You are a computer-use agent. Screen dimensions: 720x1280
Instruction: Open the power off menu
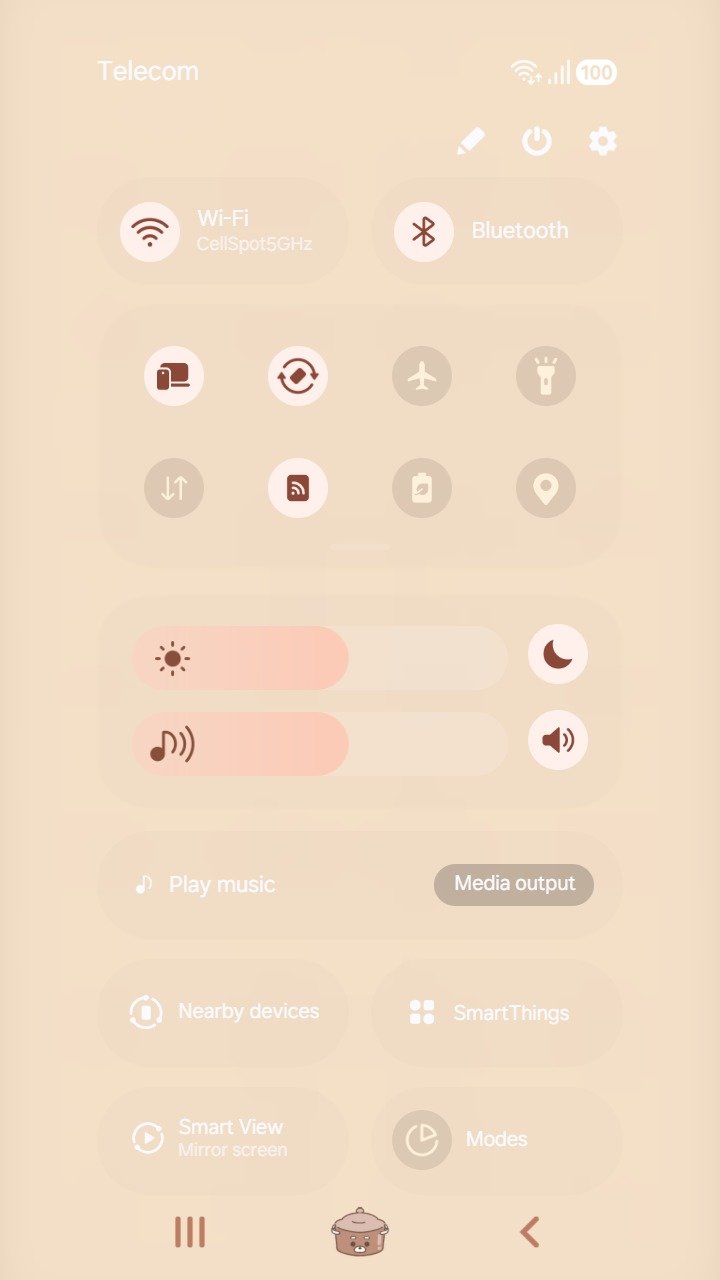click(x=537, y=141)
